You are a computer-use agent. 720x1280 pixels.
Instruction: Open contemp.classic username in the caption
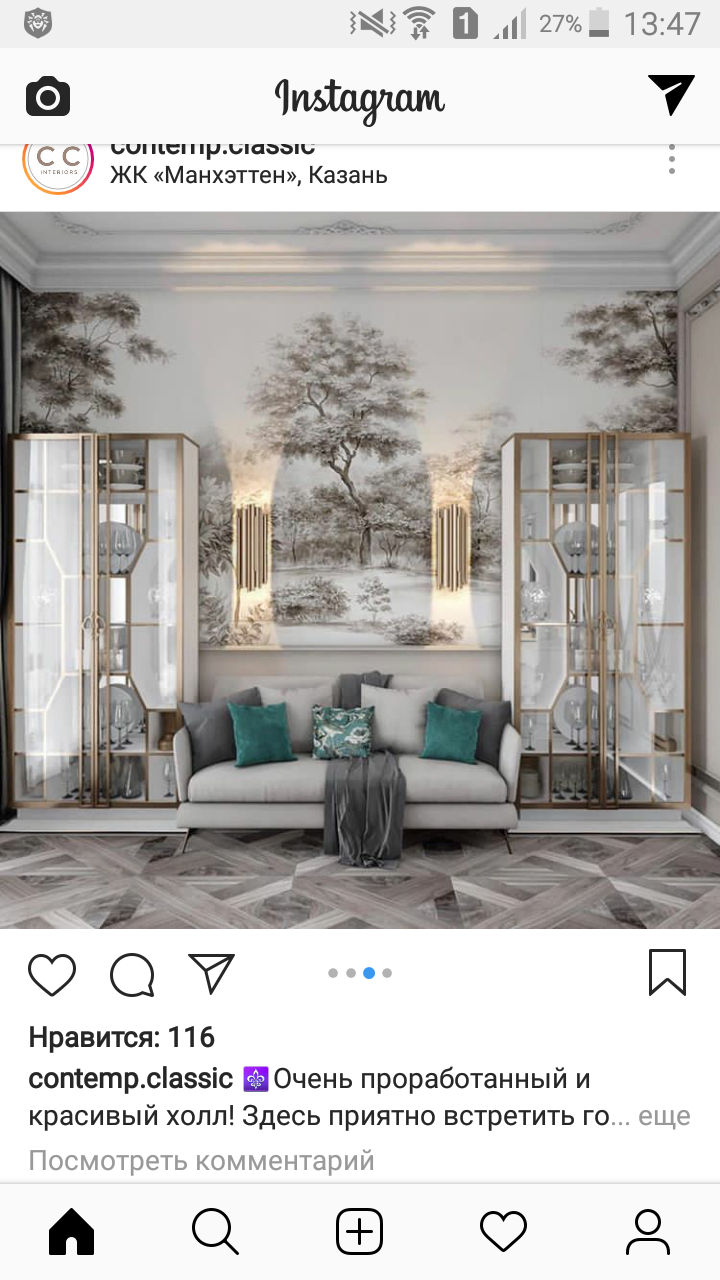[130, 1080]
